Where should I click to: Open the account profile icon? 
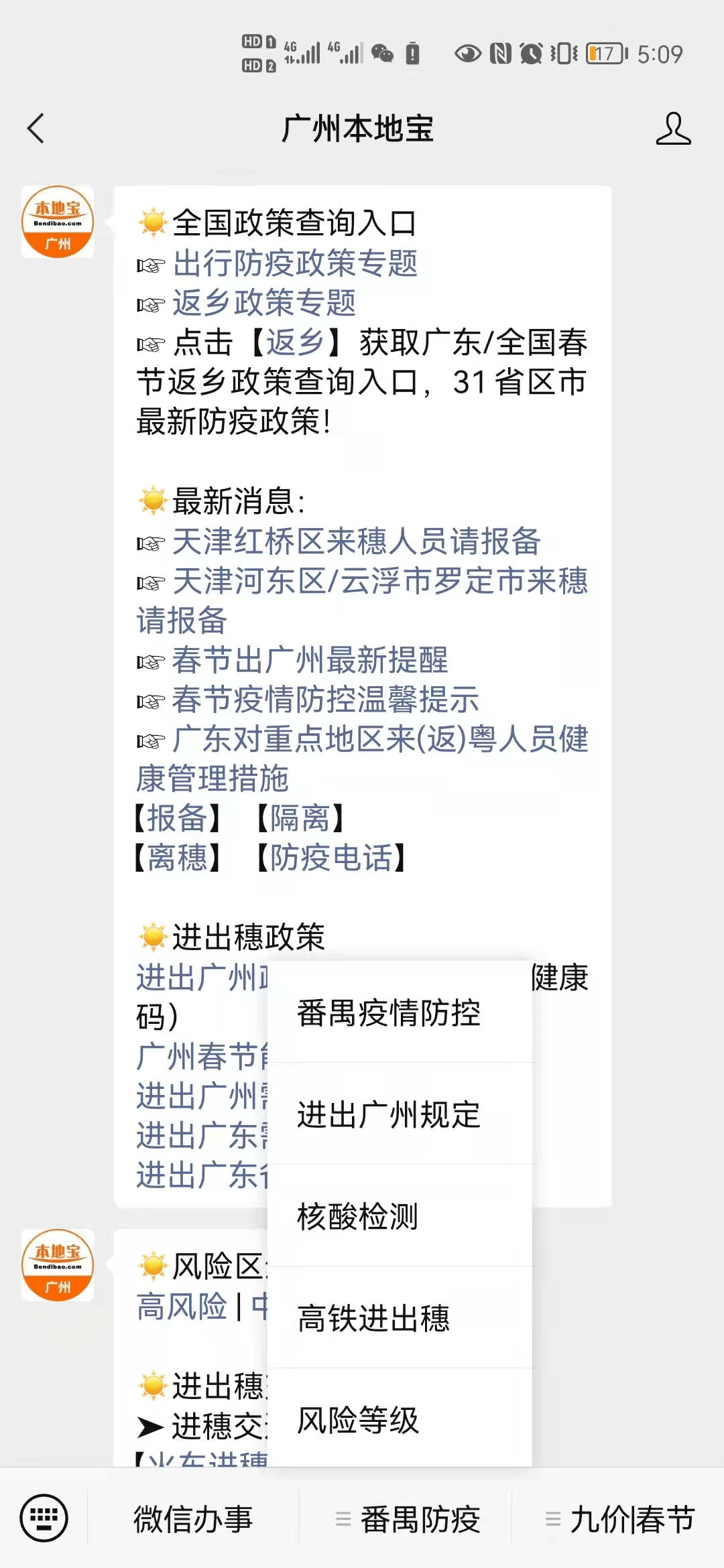[x=673, y=128]
